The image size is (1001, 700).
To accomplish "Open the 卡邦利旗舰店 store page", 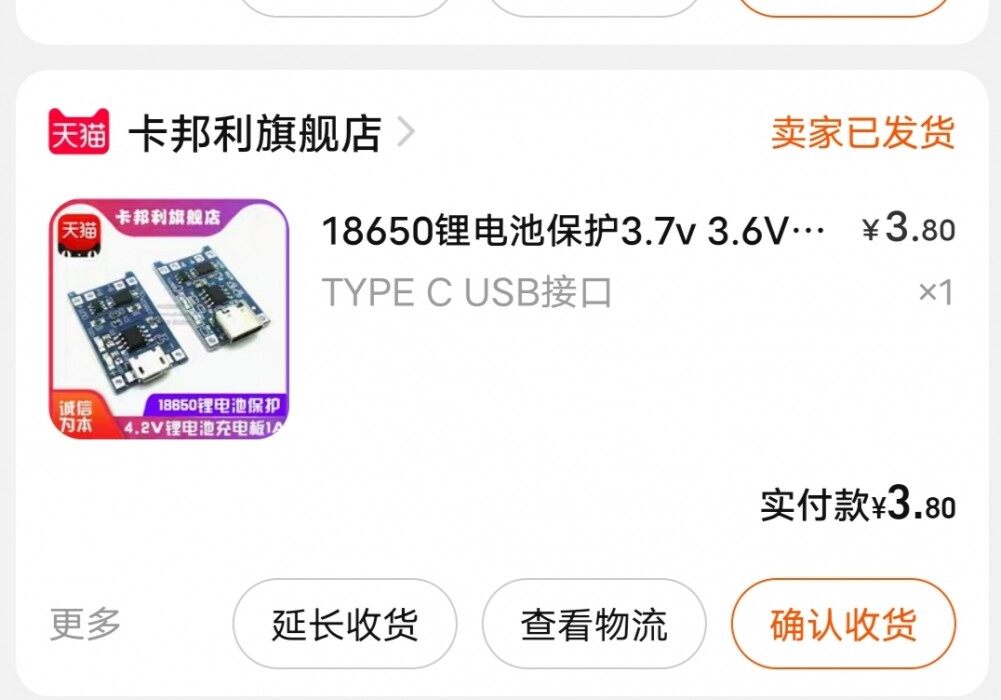I will click(255, 133).
